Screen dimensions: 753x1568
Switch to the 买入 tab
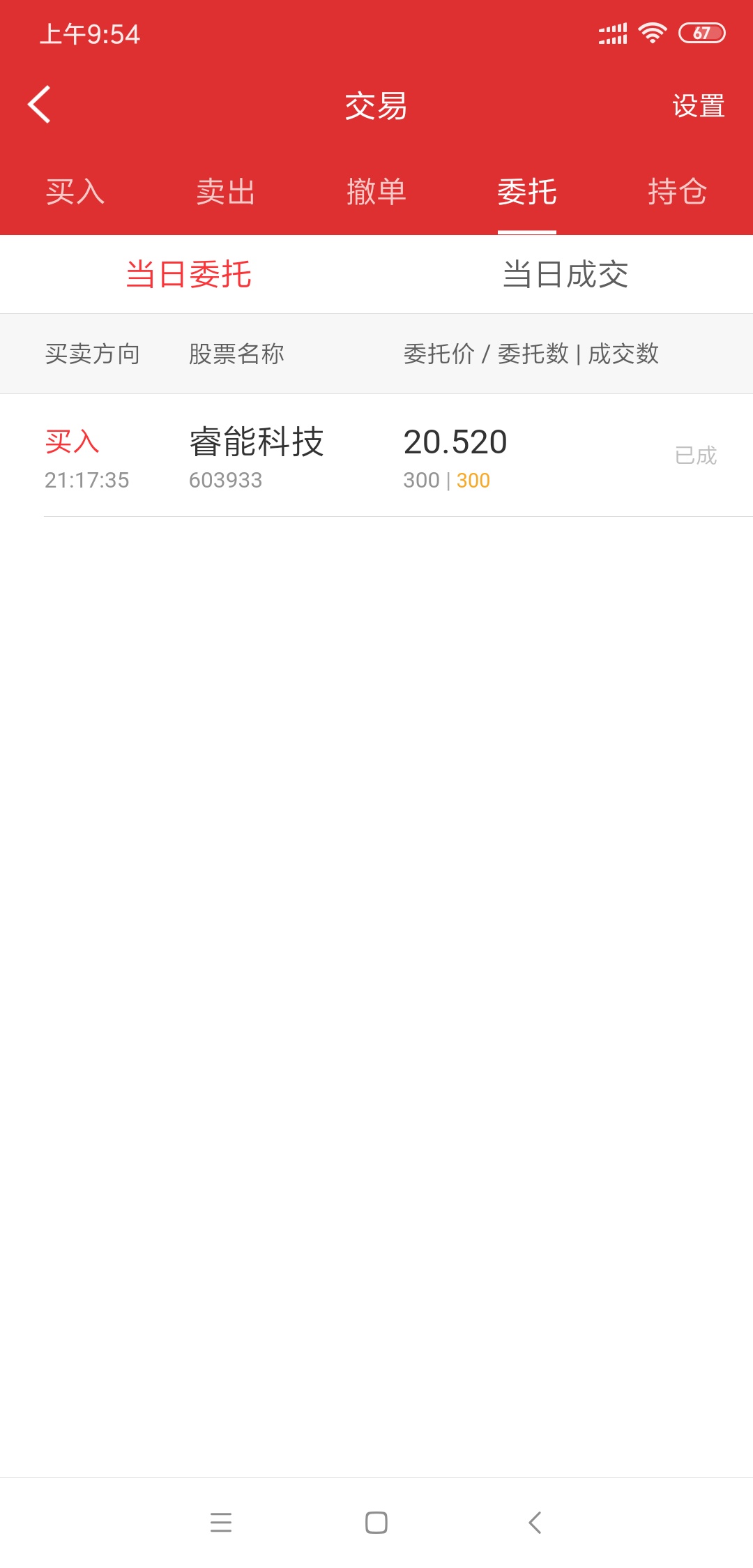(75, 191)
